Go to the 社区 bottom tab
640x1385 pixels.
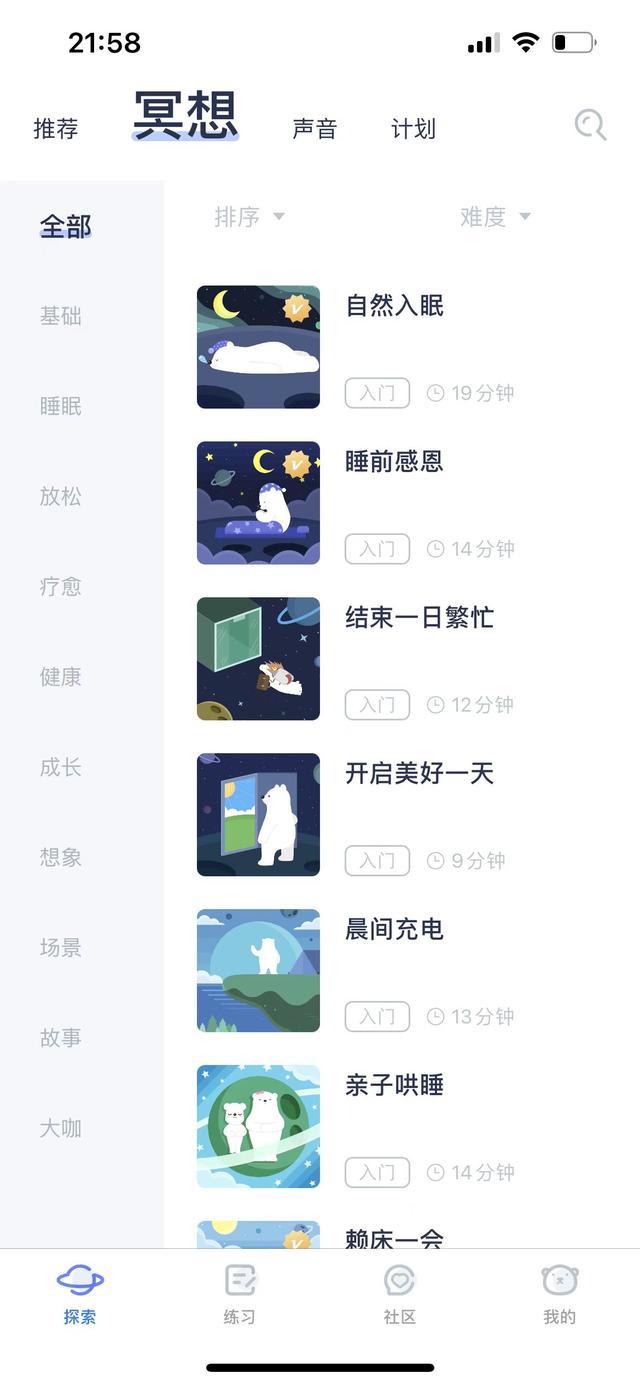pos(400,1294)
